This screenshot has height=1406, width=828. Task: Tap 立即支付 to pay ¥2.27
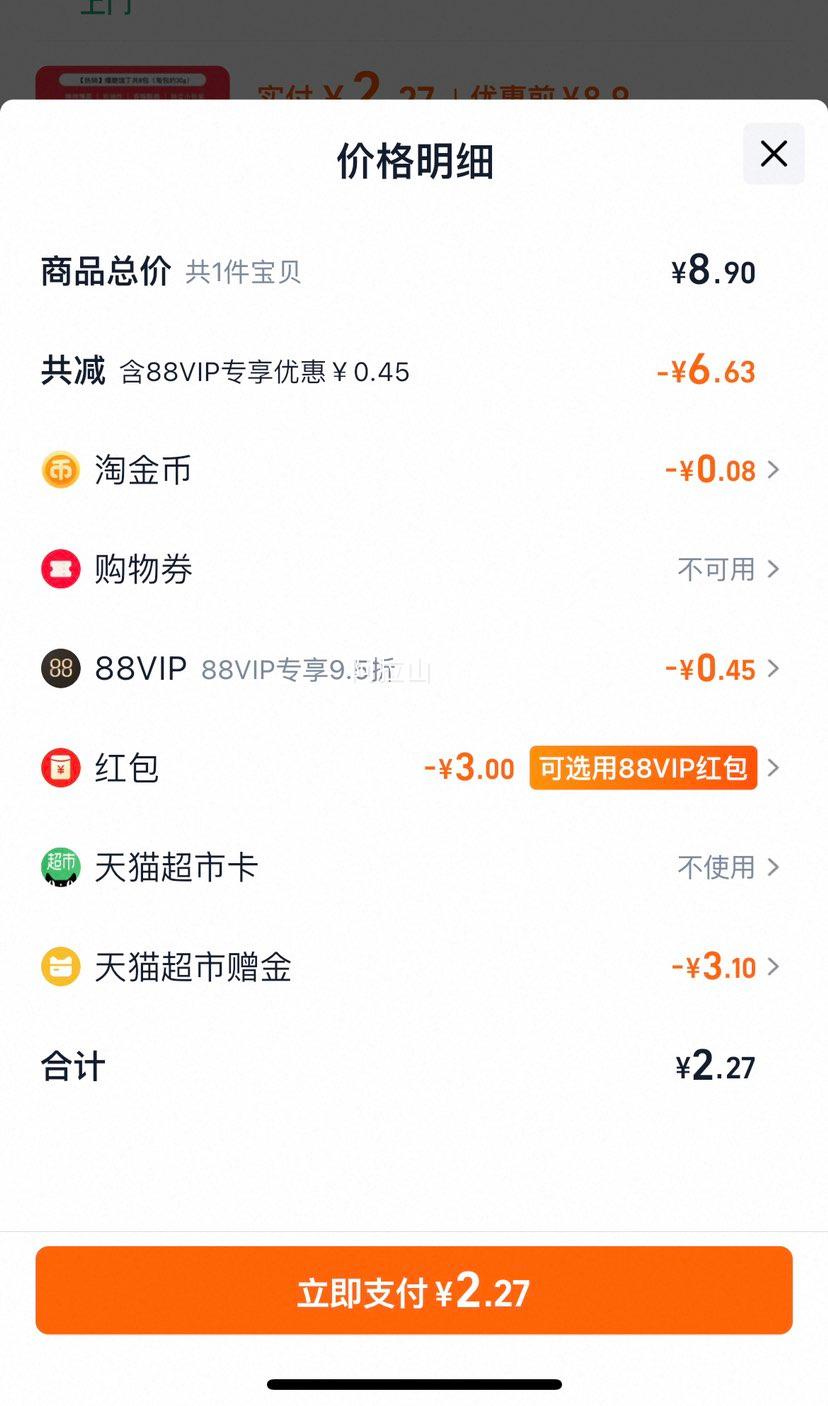coord(414,1290)
